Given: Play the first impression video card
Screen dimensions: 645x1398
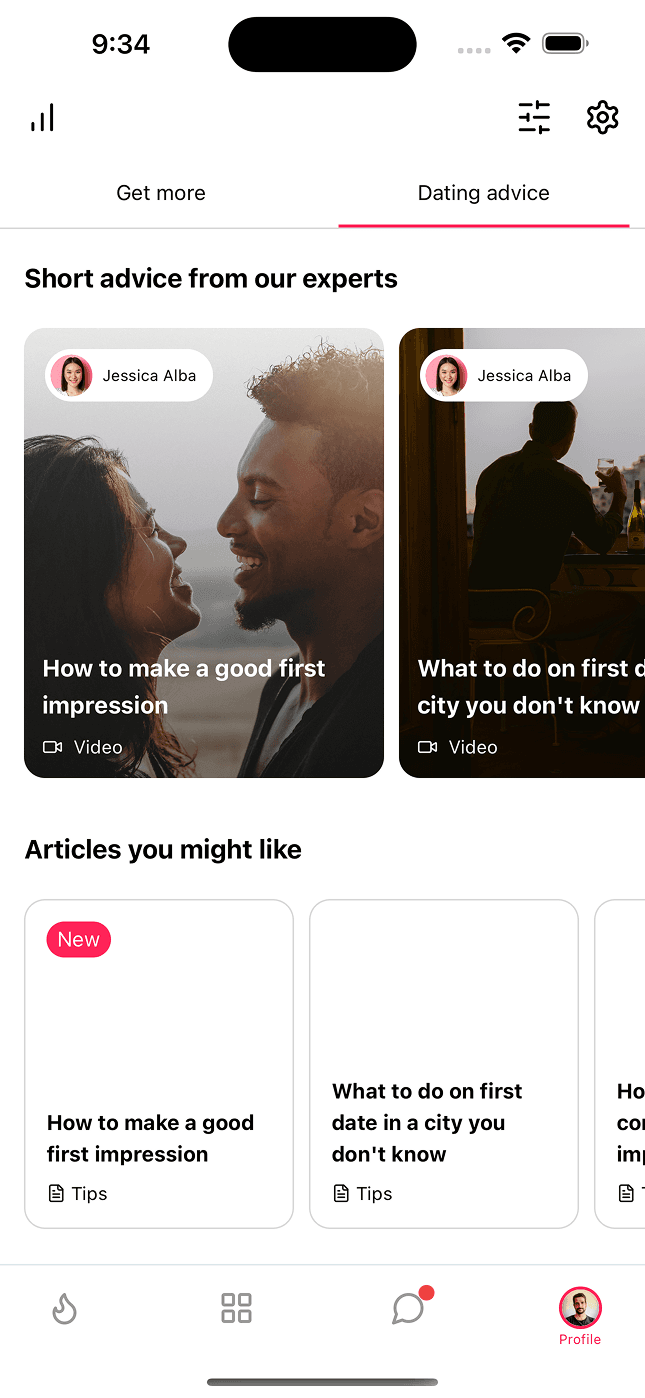Looking at the screenshot, I should tap(204, 552).
